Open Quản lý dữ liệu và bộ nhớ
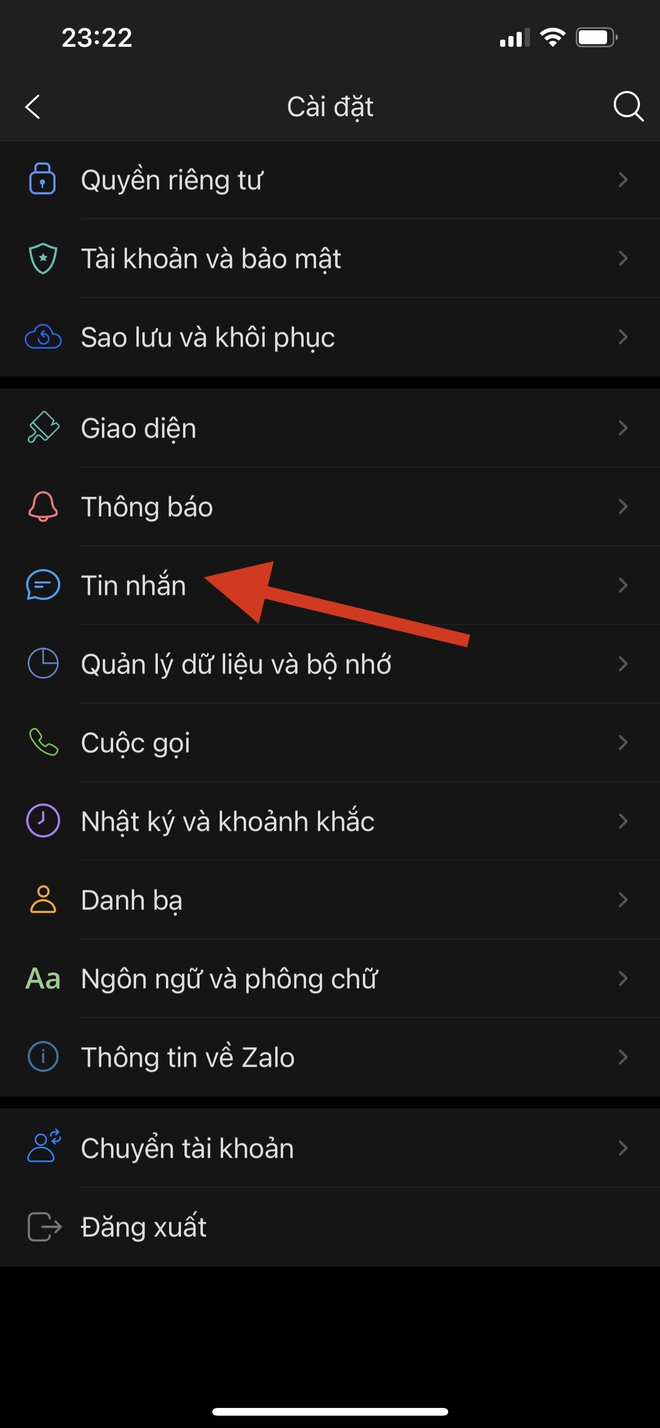The width and height of the screenshot is (660, 1428). click(x=330, y=664)
